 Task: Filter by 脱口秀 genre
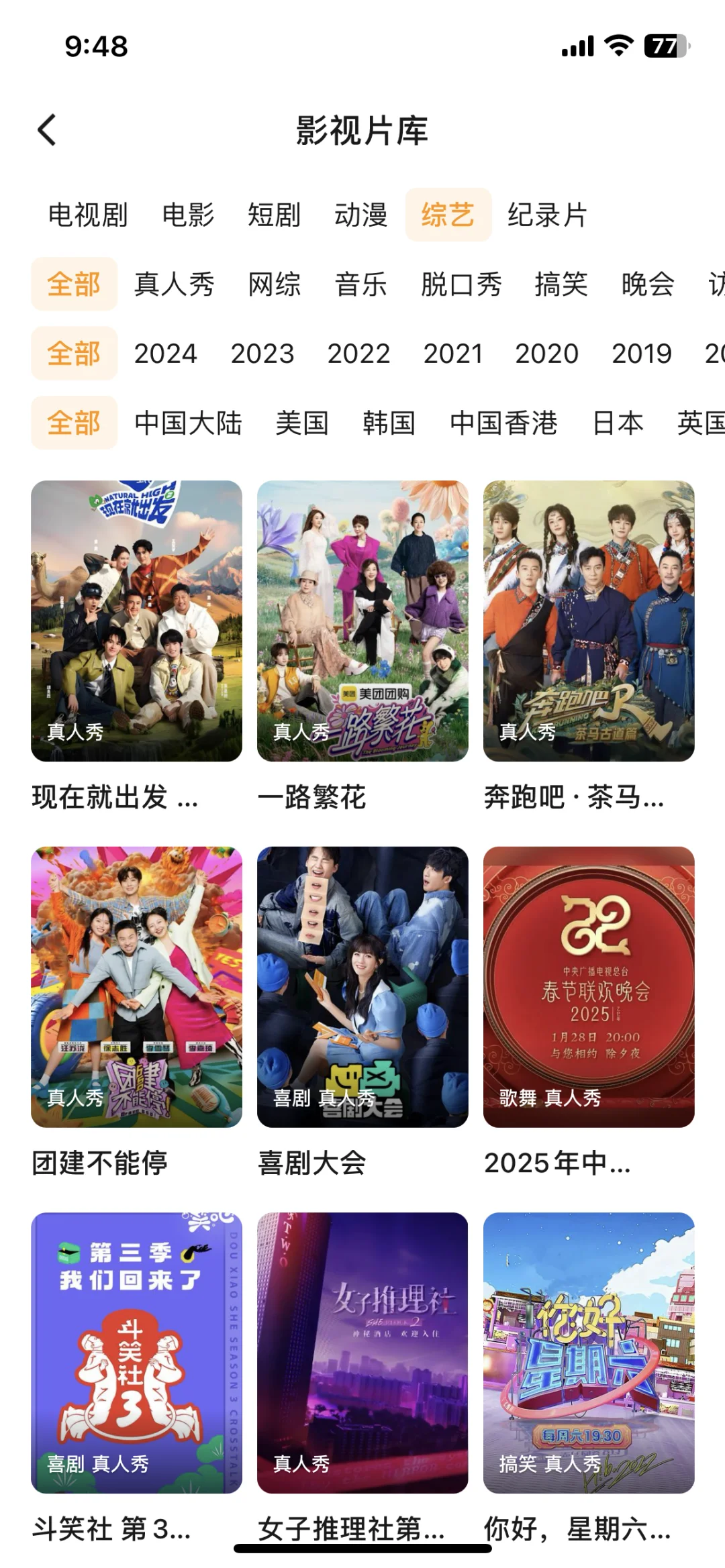click(x=461, y=284)
